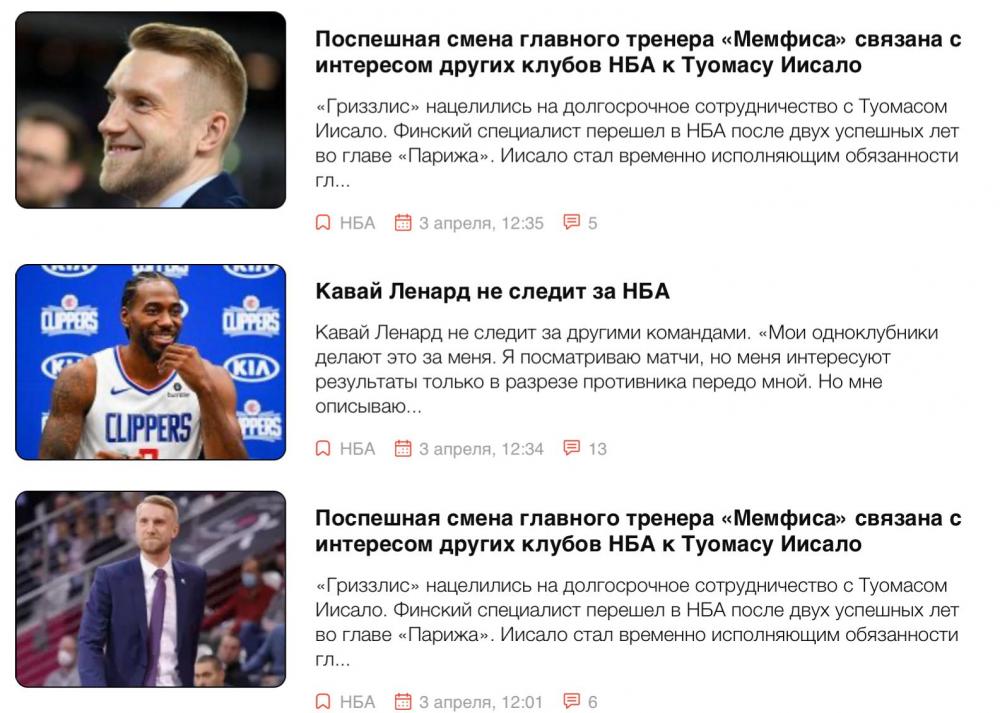This screenshot has width=1000, height=713.
Task: View the 6 comments on the 12:01 article
Action: [581, 702]
